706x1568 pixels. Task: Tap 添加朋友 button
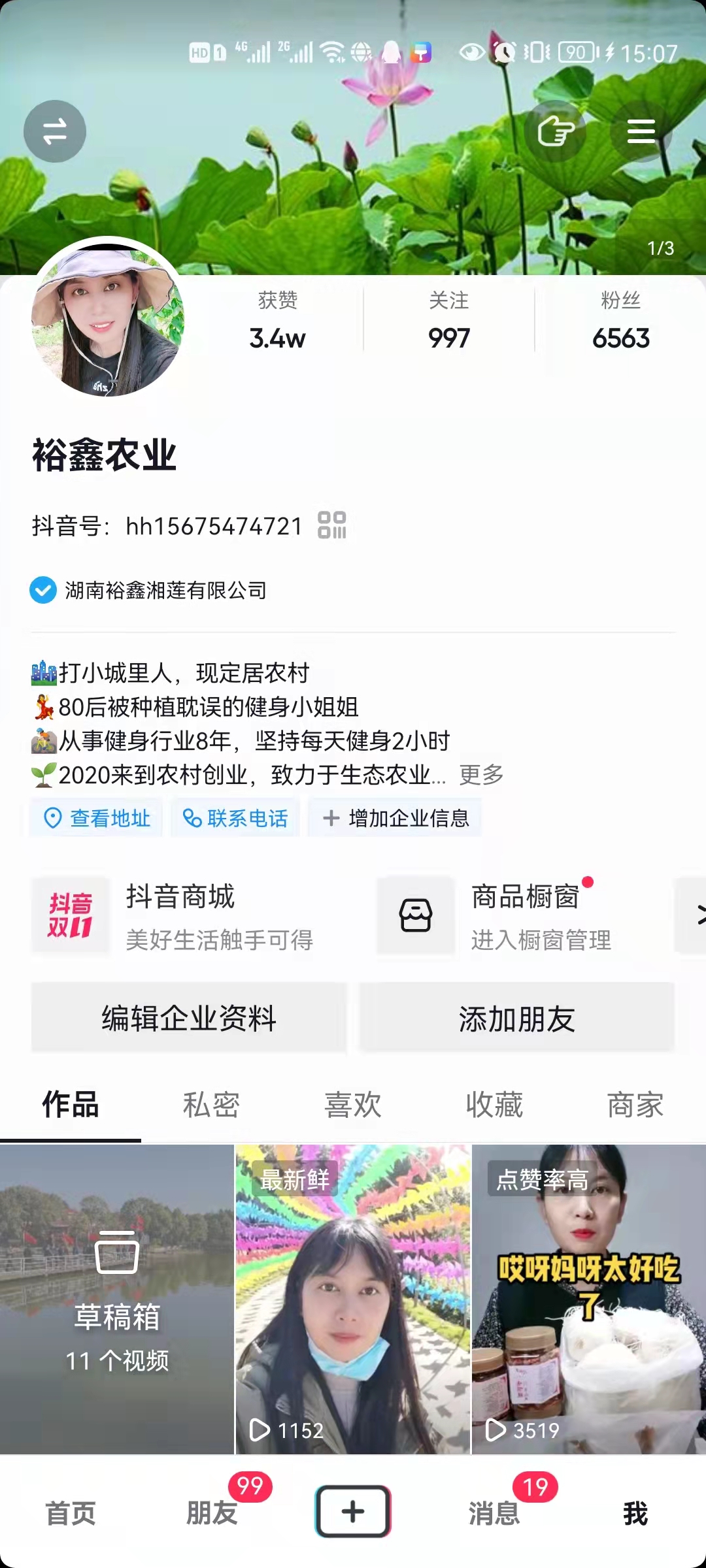click(x=516, y=1019)
